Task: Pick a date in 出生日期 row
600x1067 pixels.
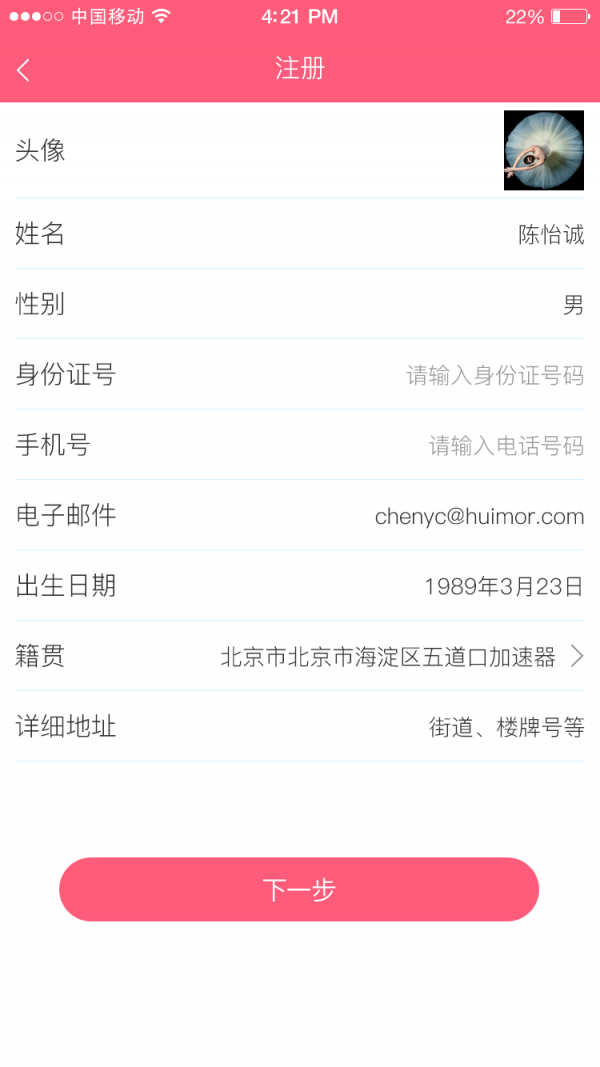Action: pyautogui.click(x=300, y=586)
